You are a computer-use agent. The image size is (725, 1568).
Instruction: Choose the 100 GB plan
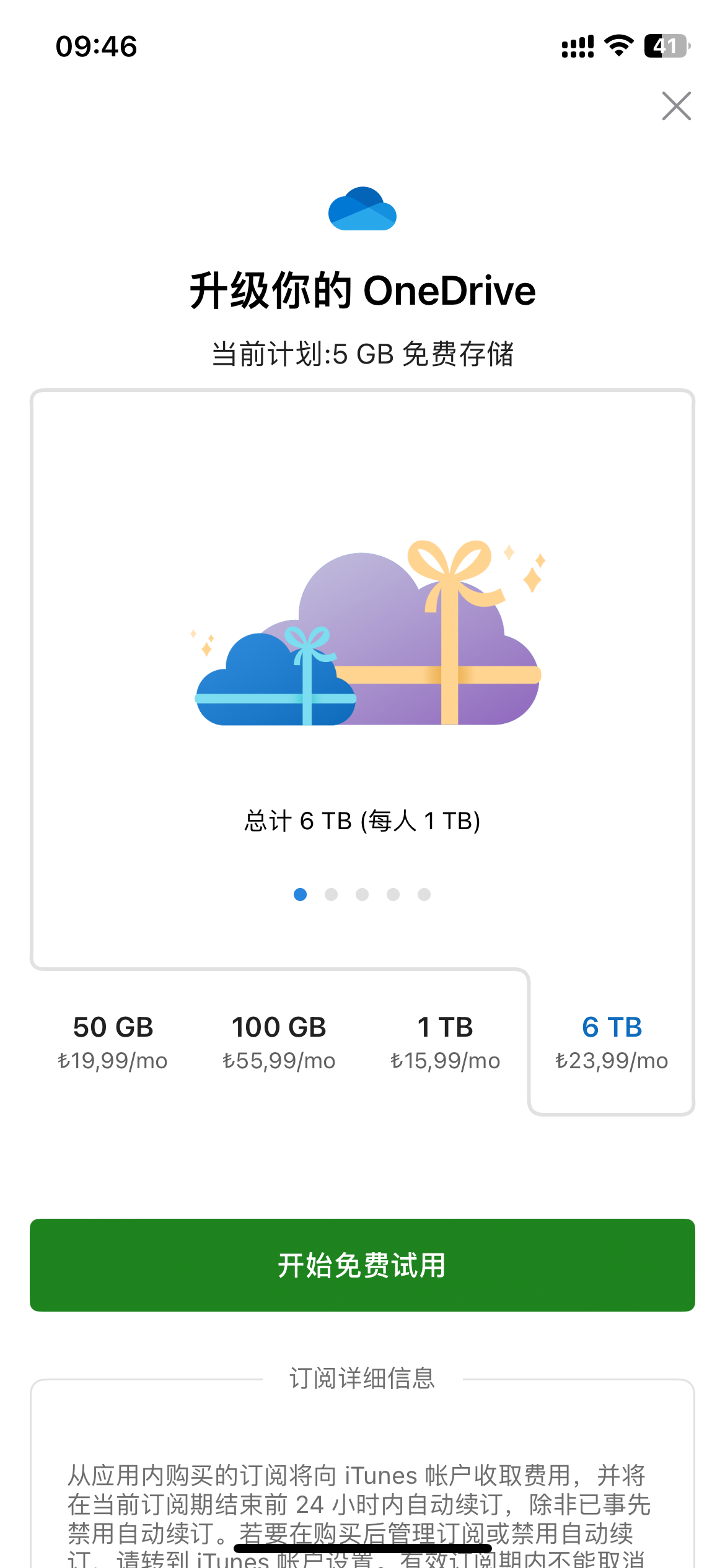(279, 1043)
